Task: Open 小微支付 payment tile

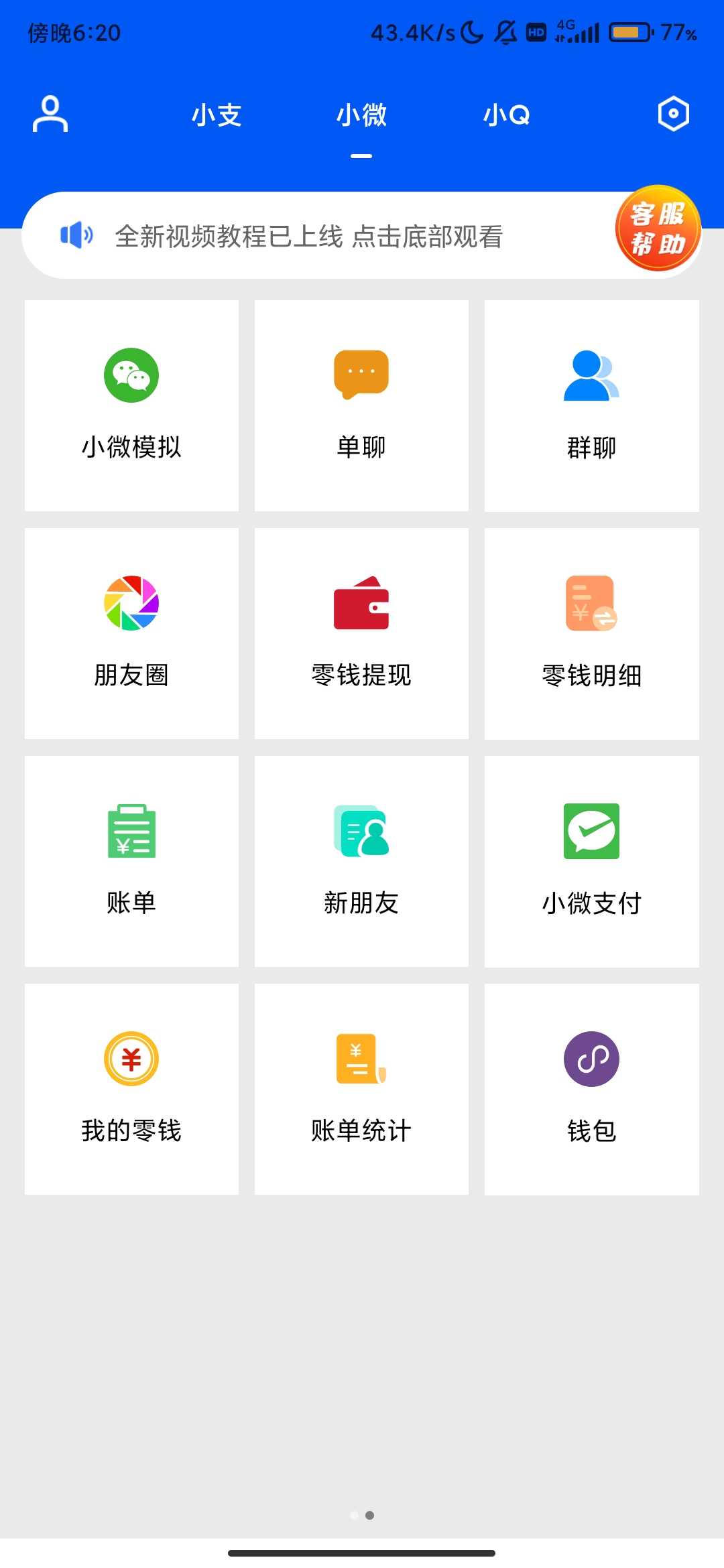Action: coord(591,861)
